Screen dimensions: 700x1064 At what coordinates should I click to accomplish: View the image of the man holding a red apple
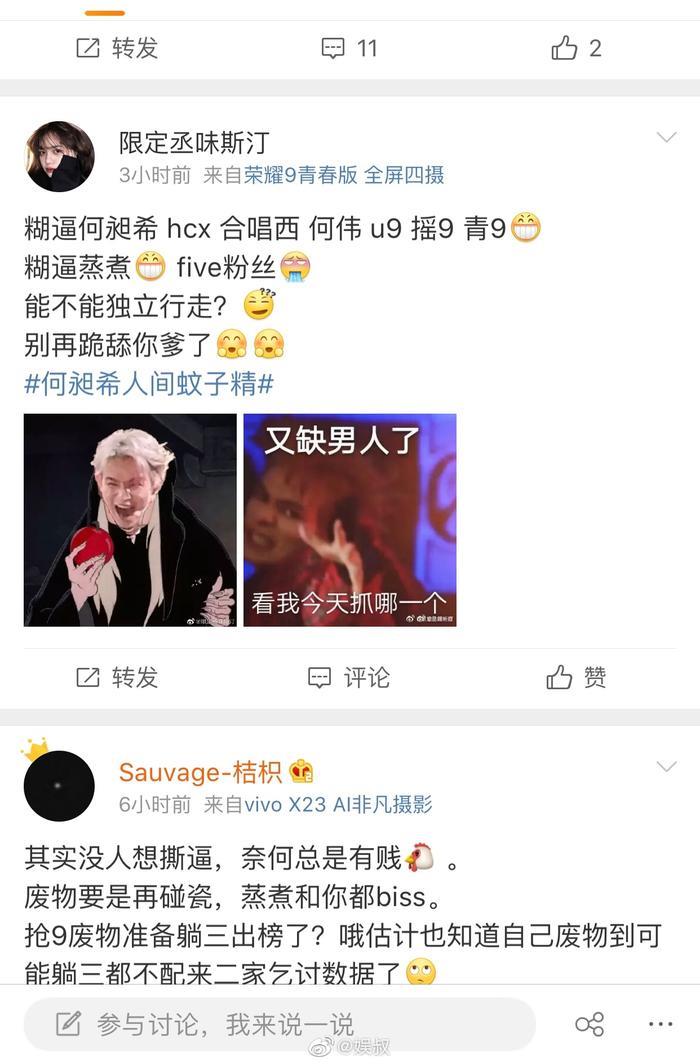(x=130, y=520)
